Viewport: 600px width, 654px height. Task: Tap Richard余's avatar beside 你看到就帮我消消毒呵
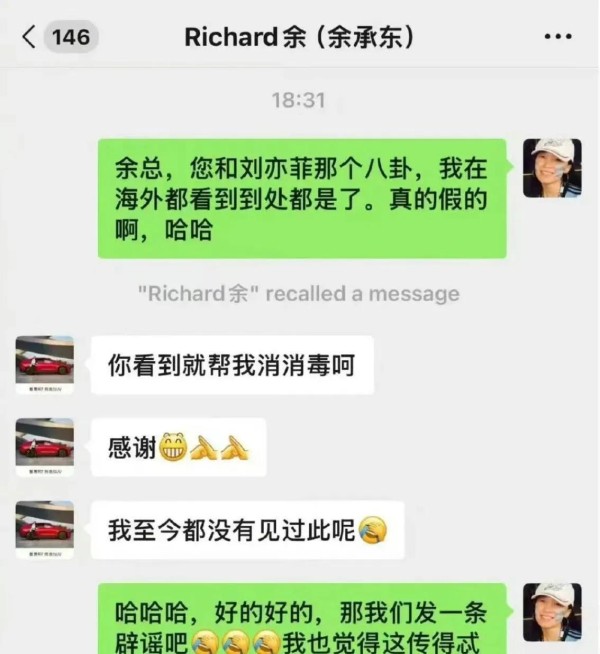pyautogui.click(x=45, y=364)
